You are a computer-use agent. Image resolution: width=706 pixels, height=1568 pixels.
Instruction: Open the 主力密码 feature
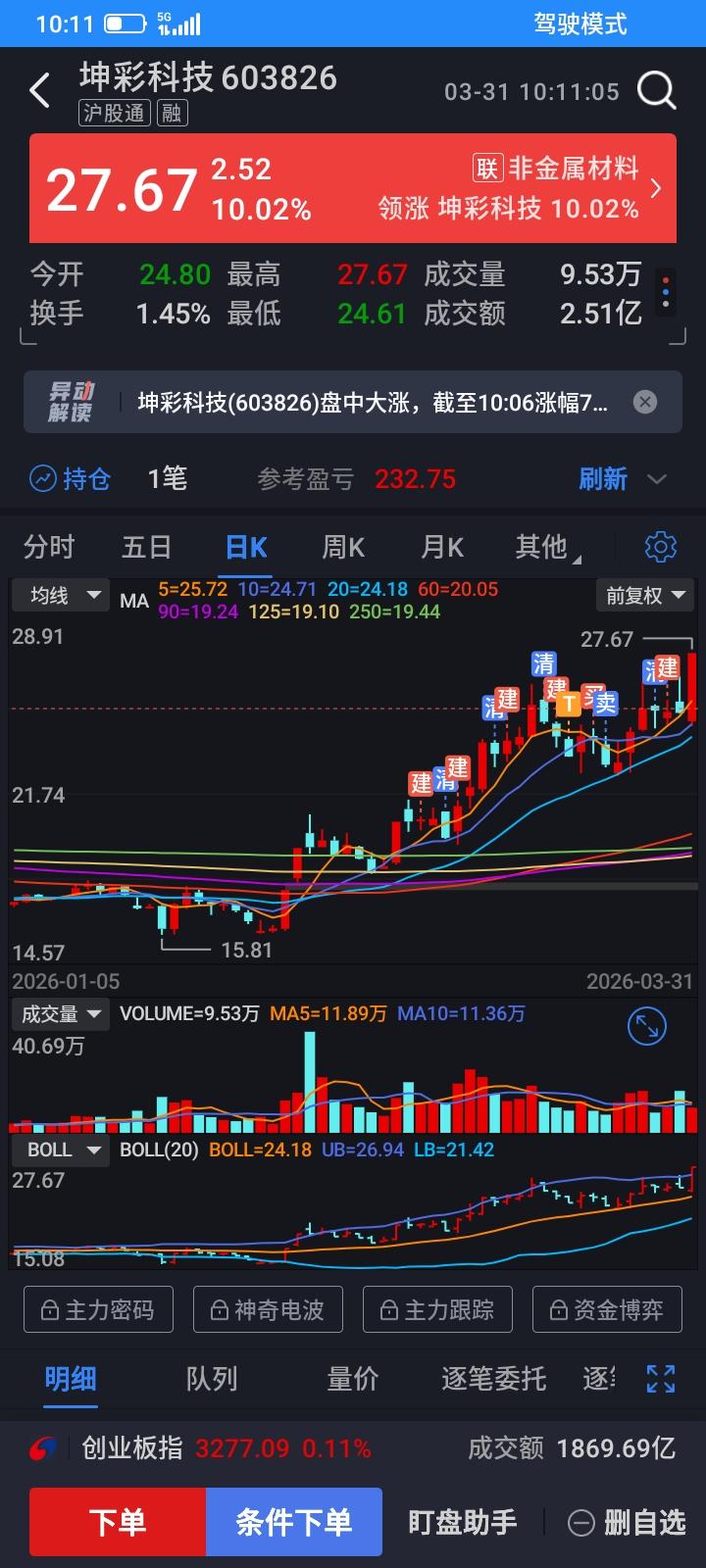[x=98, y=1308]
